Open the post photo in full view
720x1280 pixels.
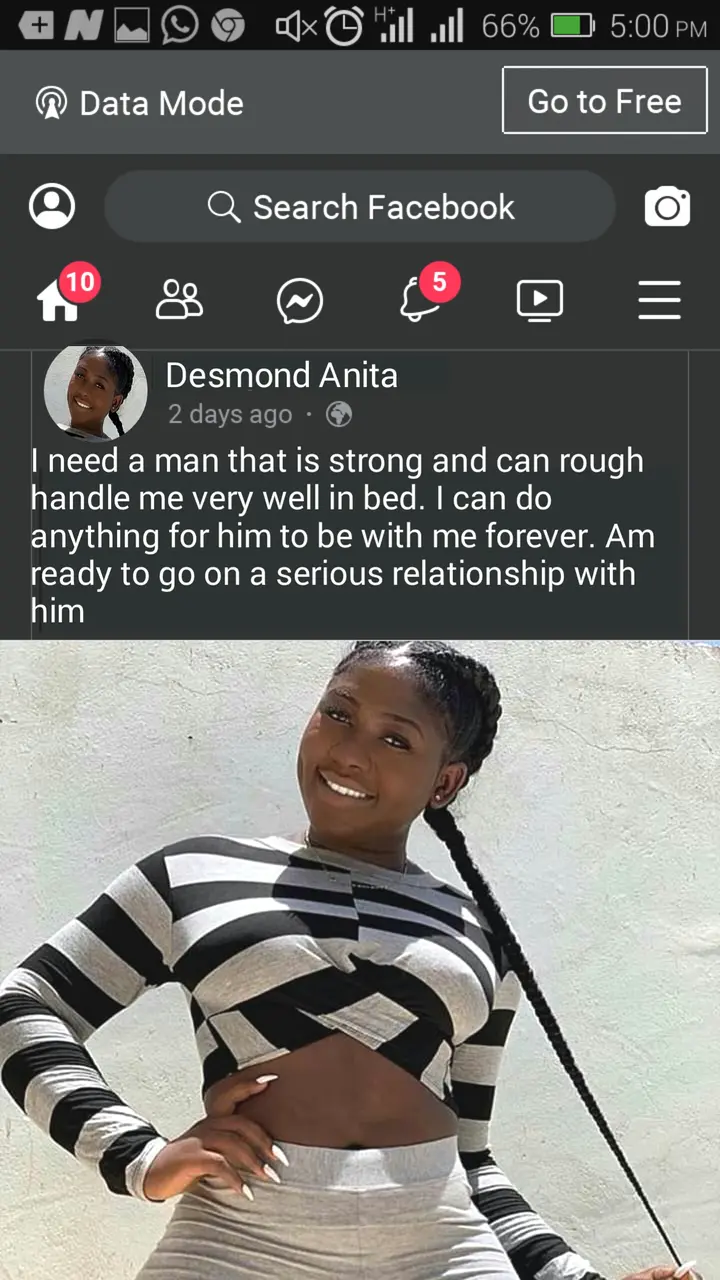[x=360, y=960]
